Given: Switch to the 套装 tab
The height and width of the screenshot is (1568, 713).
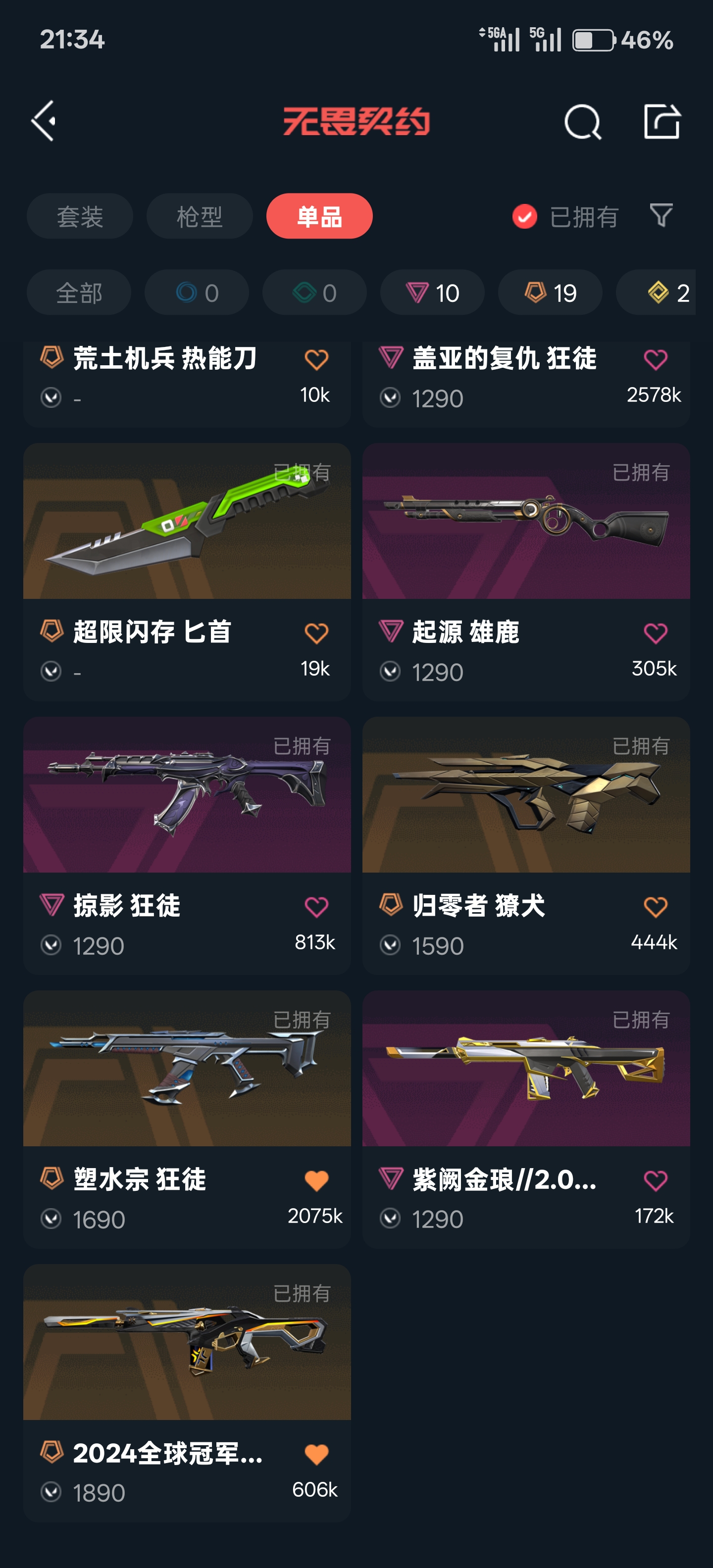Looking at the screenshot, I should click(80, 216).
